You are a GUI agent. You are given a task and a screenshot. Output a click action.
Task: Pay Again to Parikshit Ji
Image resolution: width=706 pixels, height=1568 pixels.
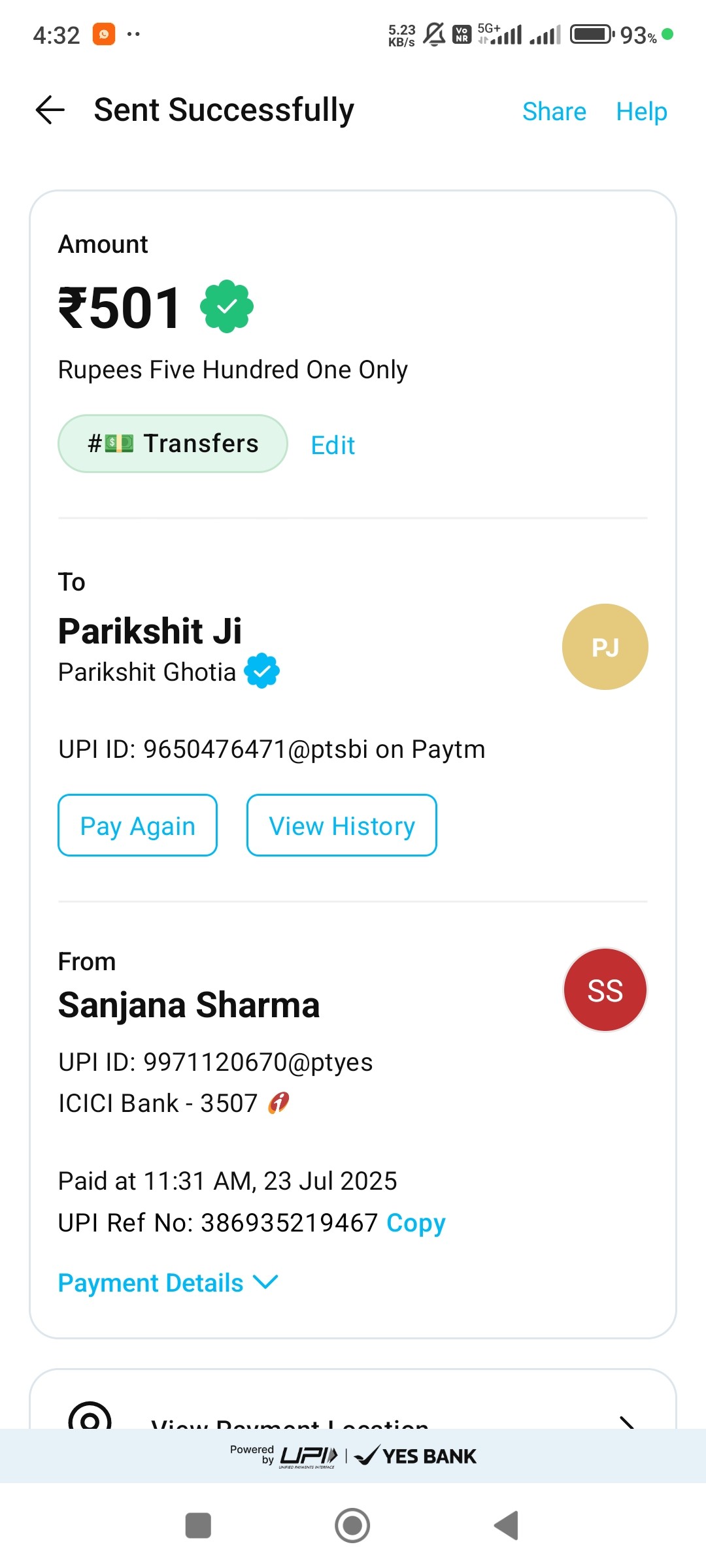(137, 825)
